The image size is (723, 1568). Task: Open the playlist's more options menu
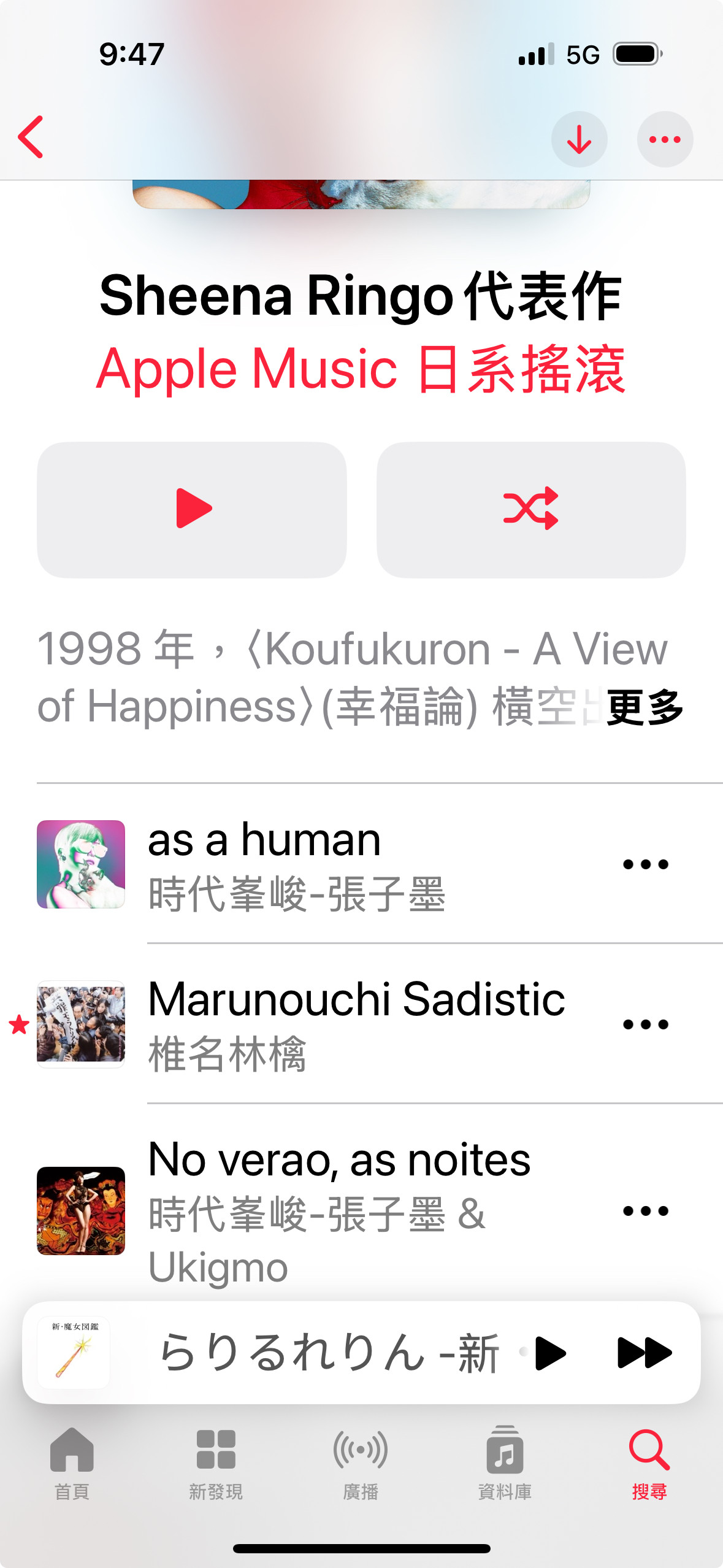tap(665, 140)
